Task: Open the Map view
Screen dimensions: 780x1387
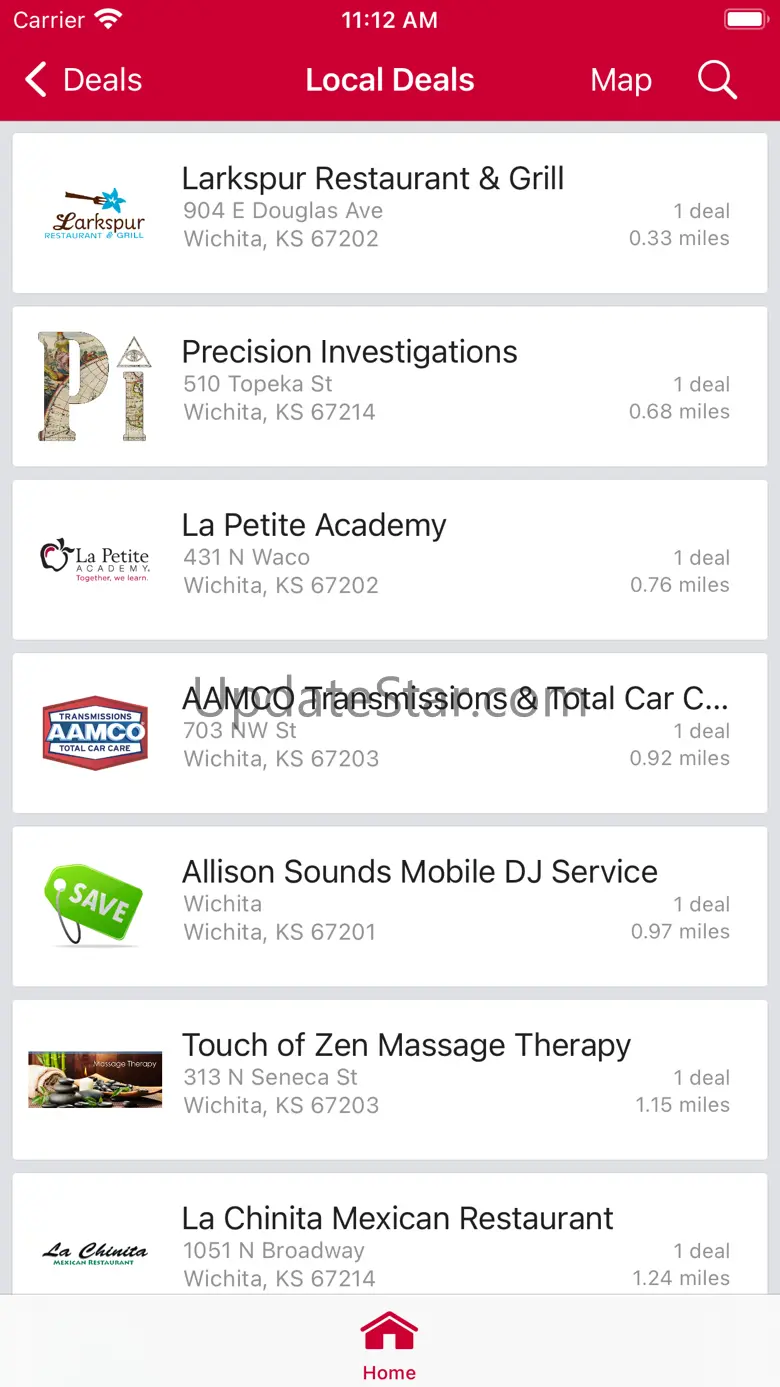Action: [x=621, y=80]
